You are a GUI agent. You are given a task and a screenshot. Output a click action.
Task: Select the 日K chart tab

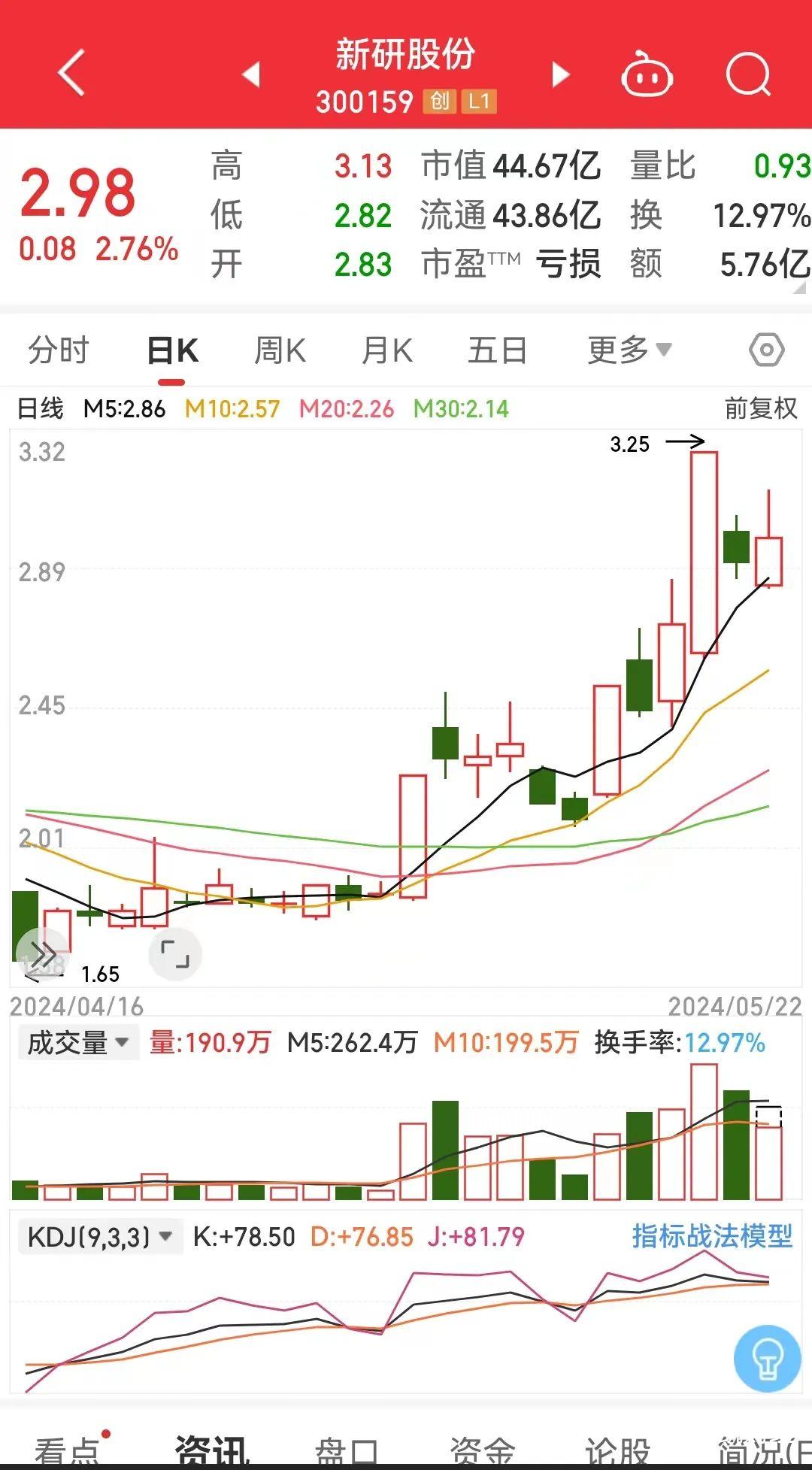(173, 350)
